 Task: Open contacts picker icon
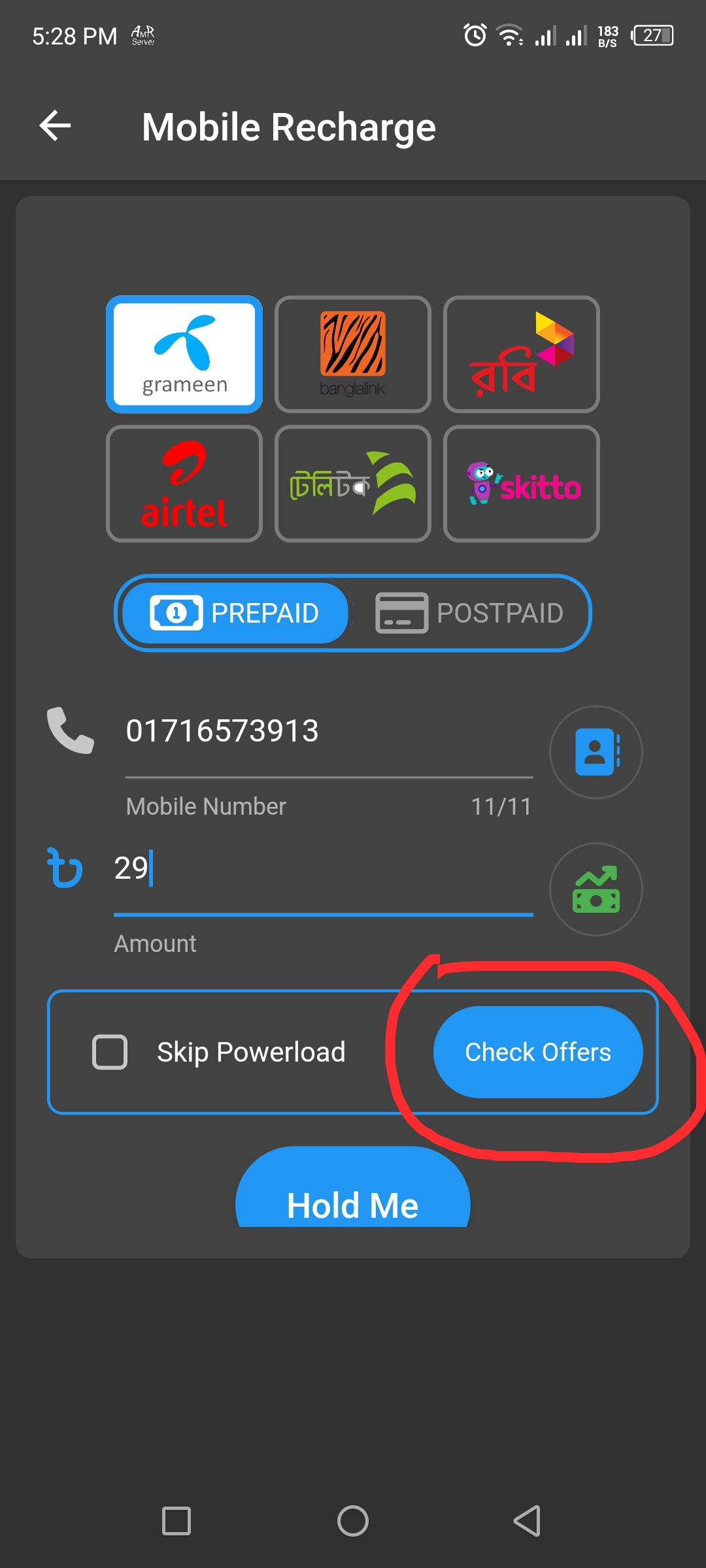[596, 752]
